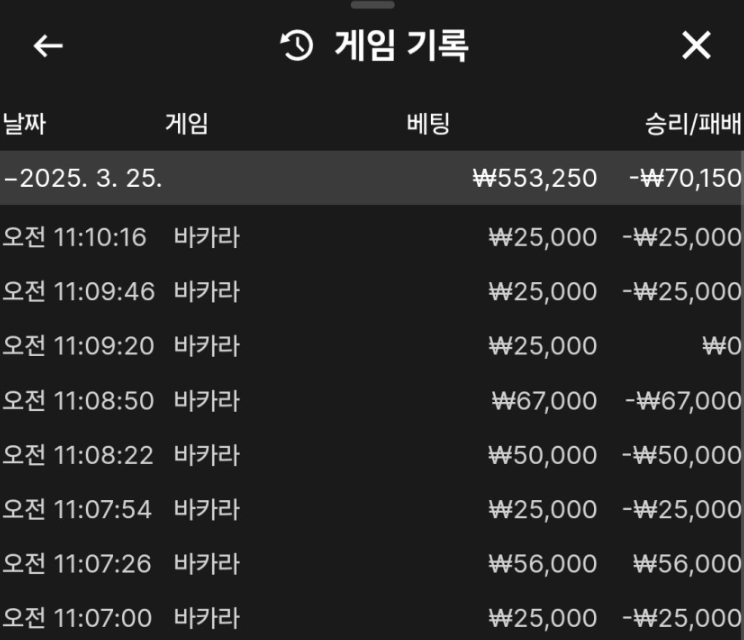This screenshot has width=744, height=640.
Task: View the 11:07:26 baccarat game details
Action: 370,564
